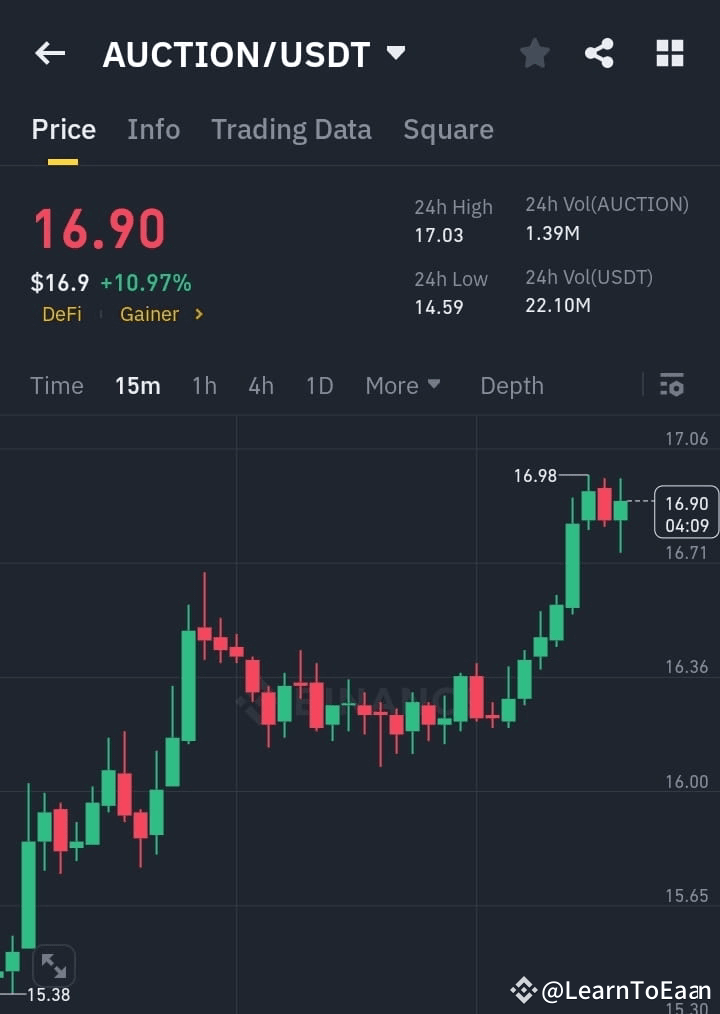This screenshot has height=1014, width=720.
Task: Open the apps grid in the top bar
Action: (668, 53)
